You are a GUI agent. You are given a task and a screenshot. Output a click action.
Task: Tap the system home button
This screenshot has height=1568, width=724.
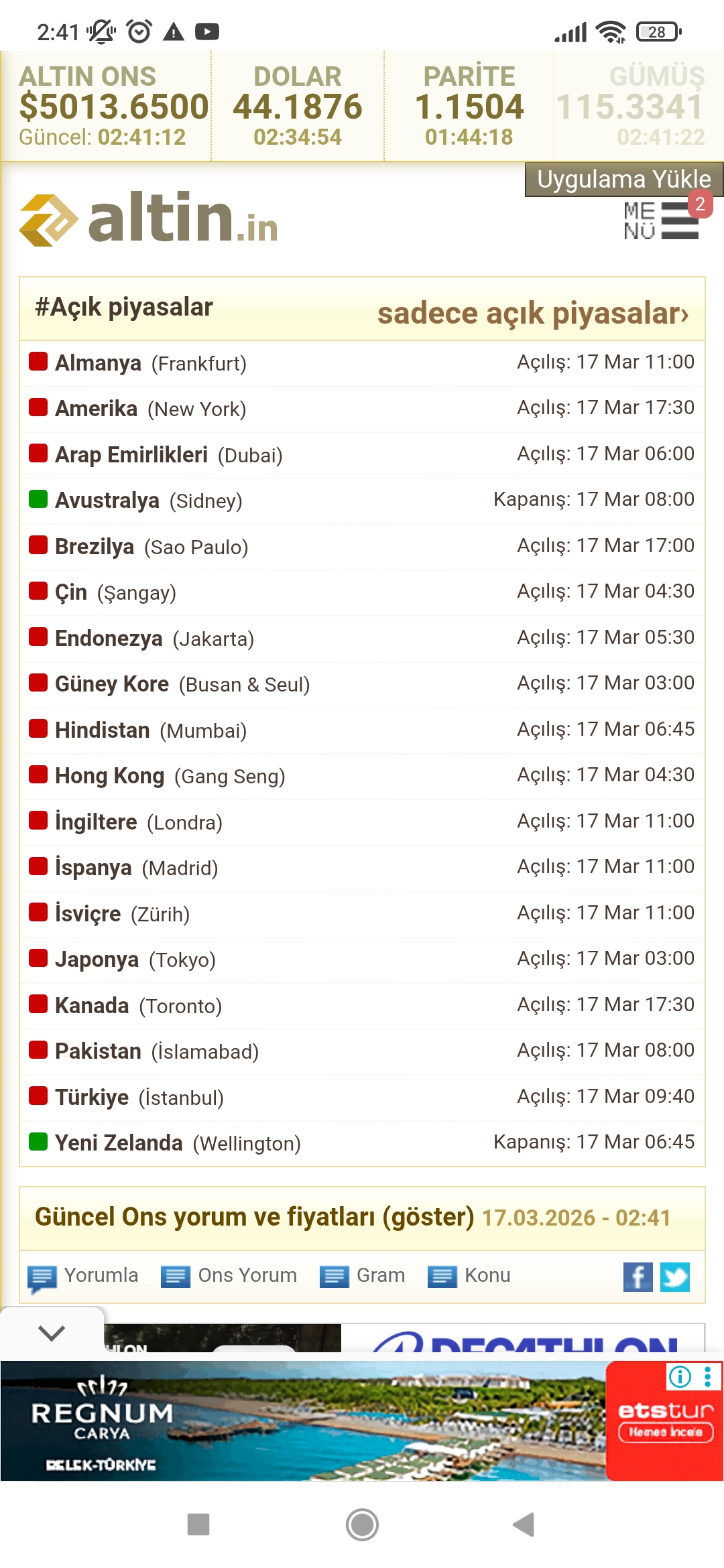pyautogui.click(x=362, y=1524)
